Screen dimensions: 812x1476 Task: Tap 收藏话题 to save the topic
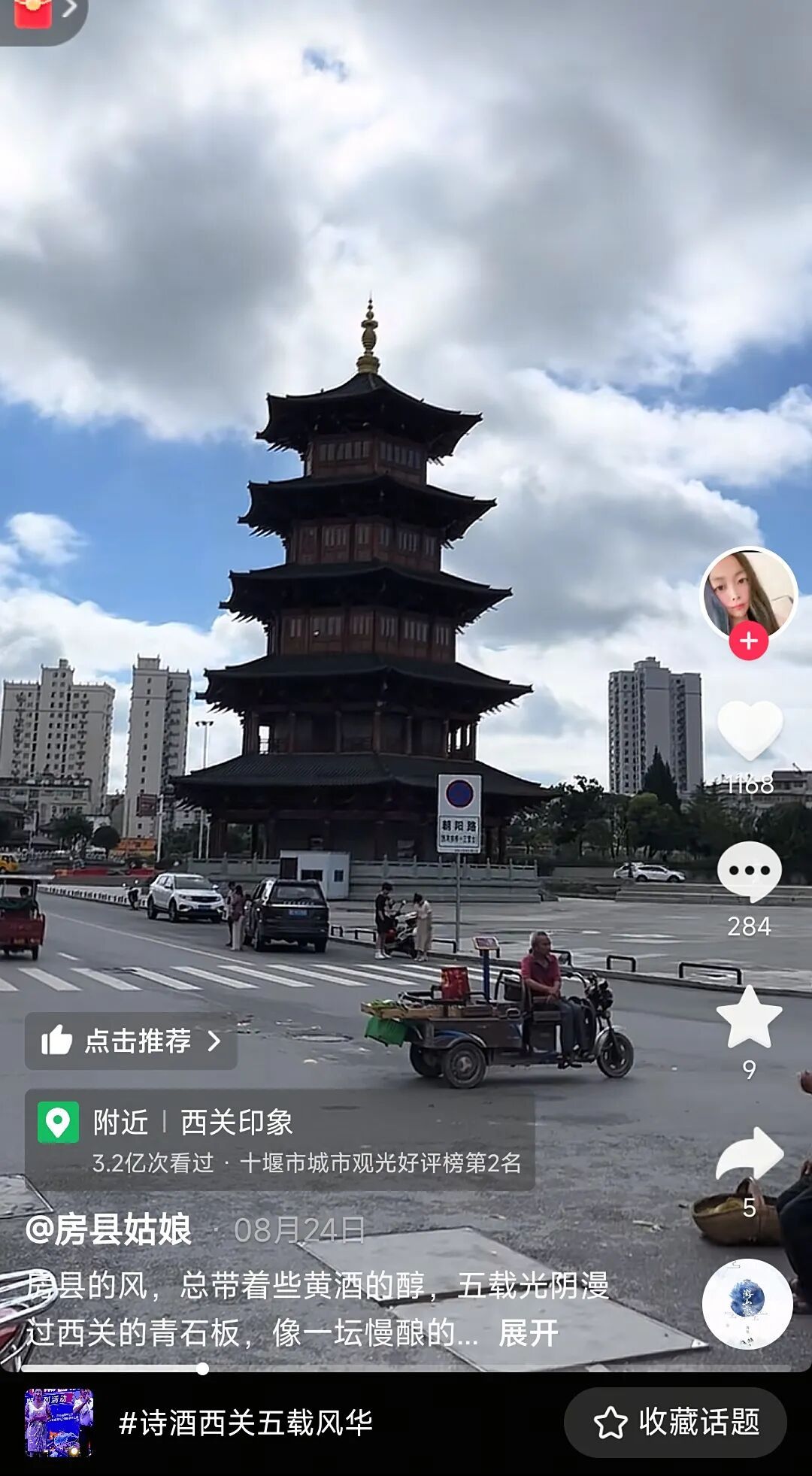pyautogui.click(x=675, y=1423)
